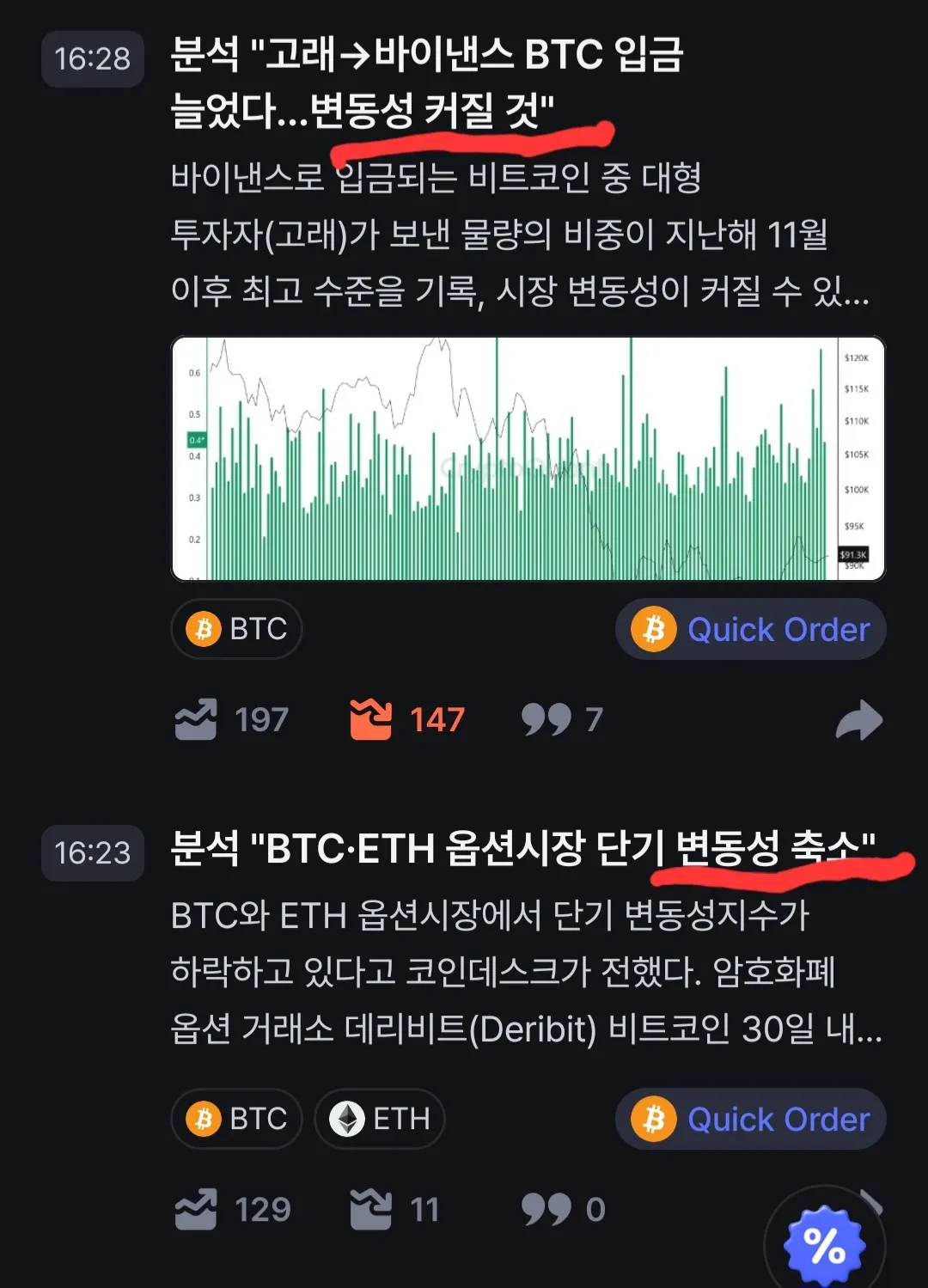928x1288 pixels.
Task: Share the 16:28 whale deposit article
Action: (858, 720)
